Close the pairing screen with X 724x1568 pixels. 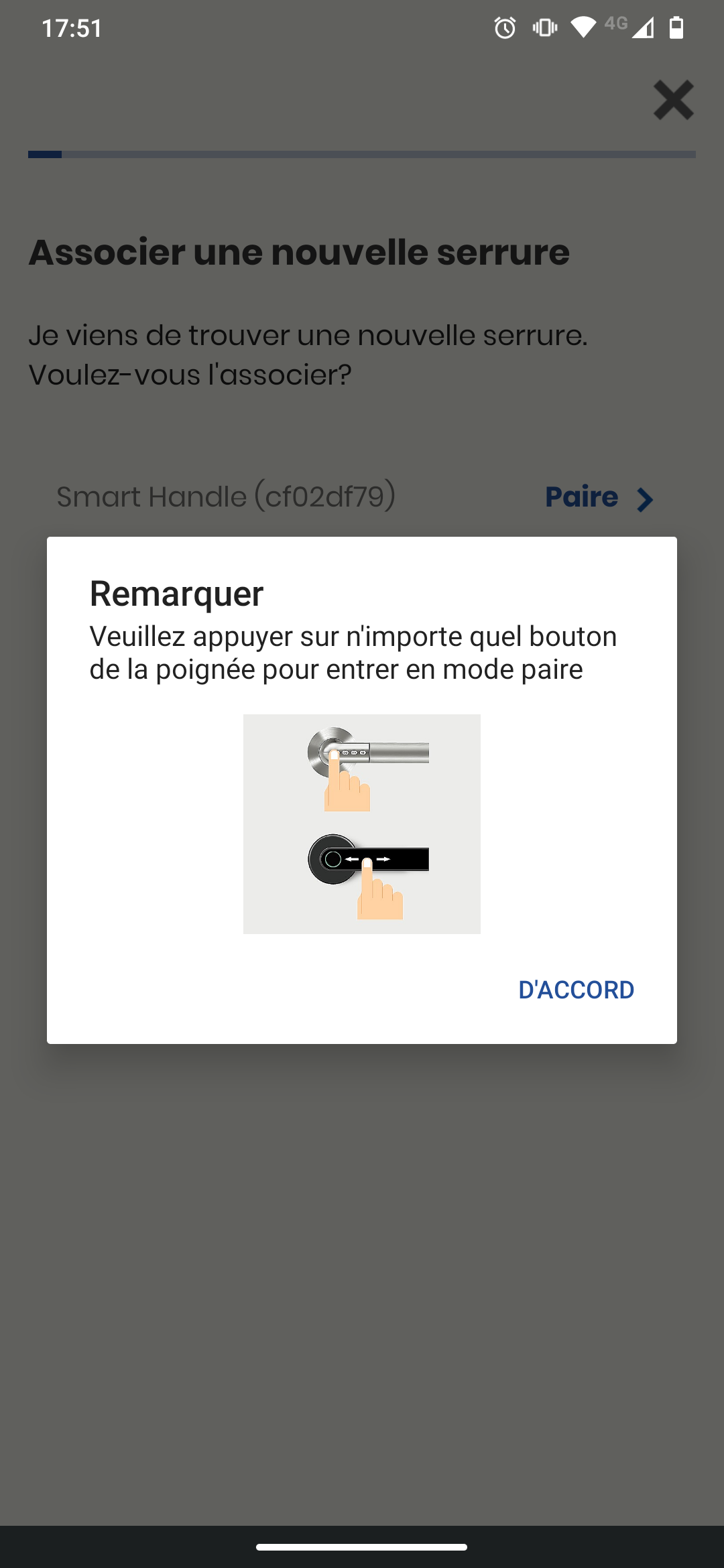673,101
